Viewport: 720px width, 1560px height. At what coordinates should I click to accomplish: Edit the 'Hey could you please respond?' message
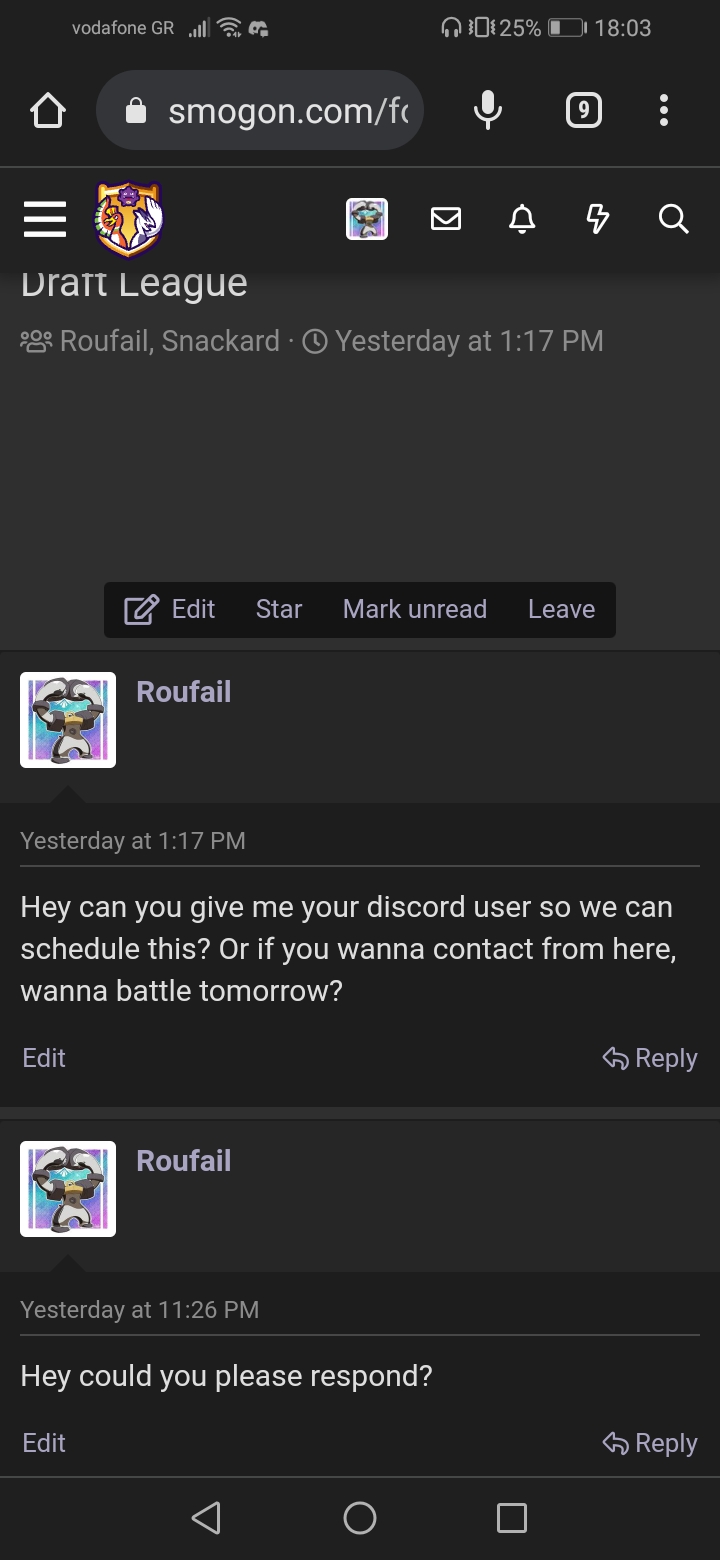click(x=44, y=1443)
